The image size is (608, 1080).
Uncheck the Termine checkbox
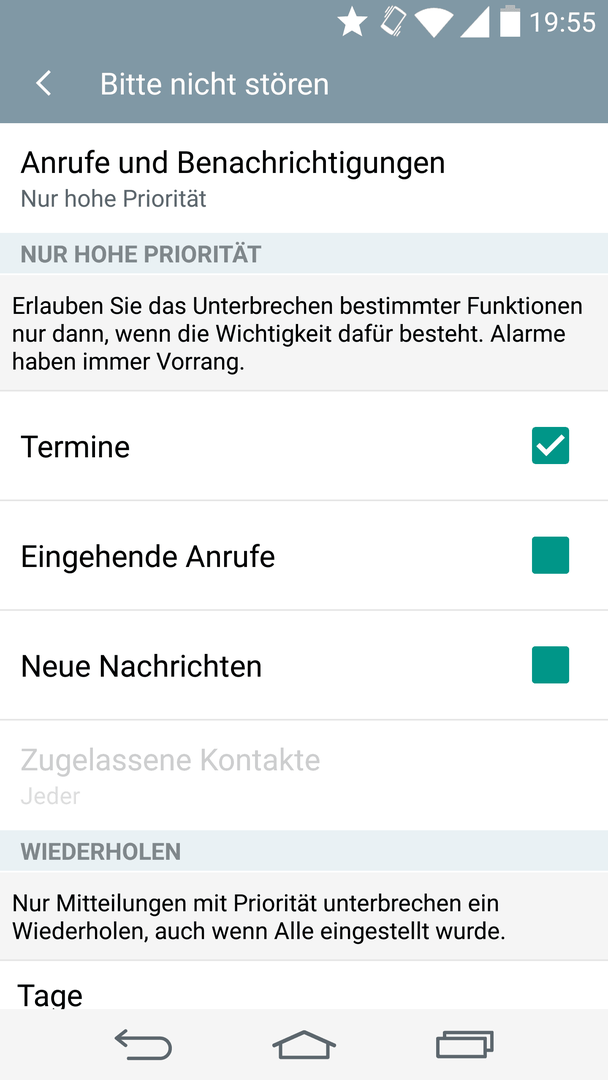[550, 446]
